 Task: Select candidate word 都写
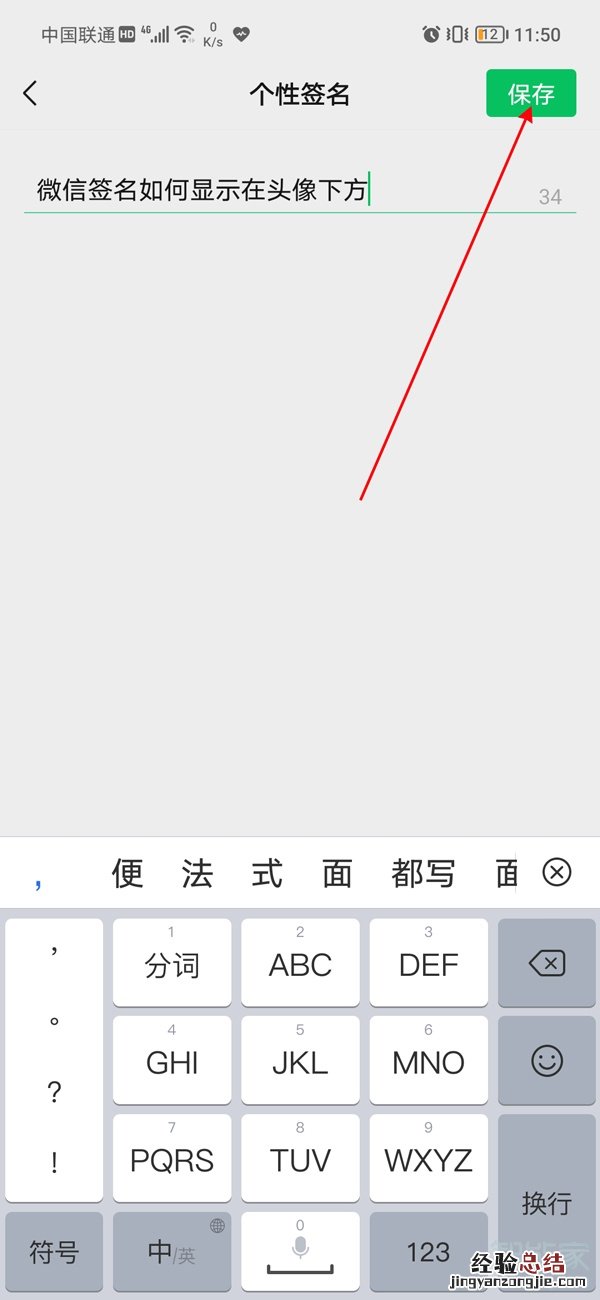(x=424, y=872)
